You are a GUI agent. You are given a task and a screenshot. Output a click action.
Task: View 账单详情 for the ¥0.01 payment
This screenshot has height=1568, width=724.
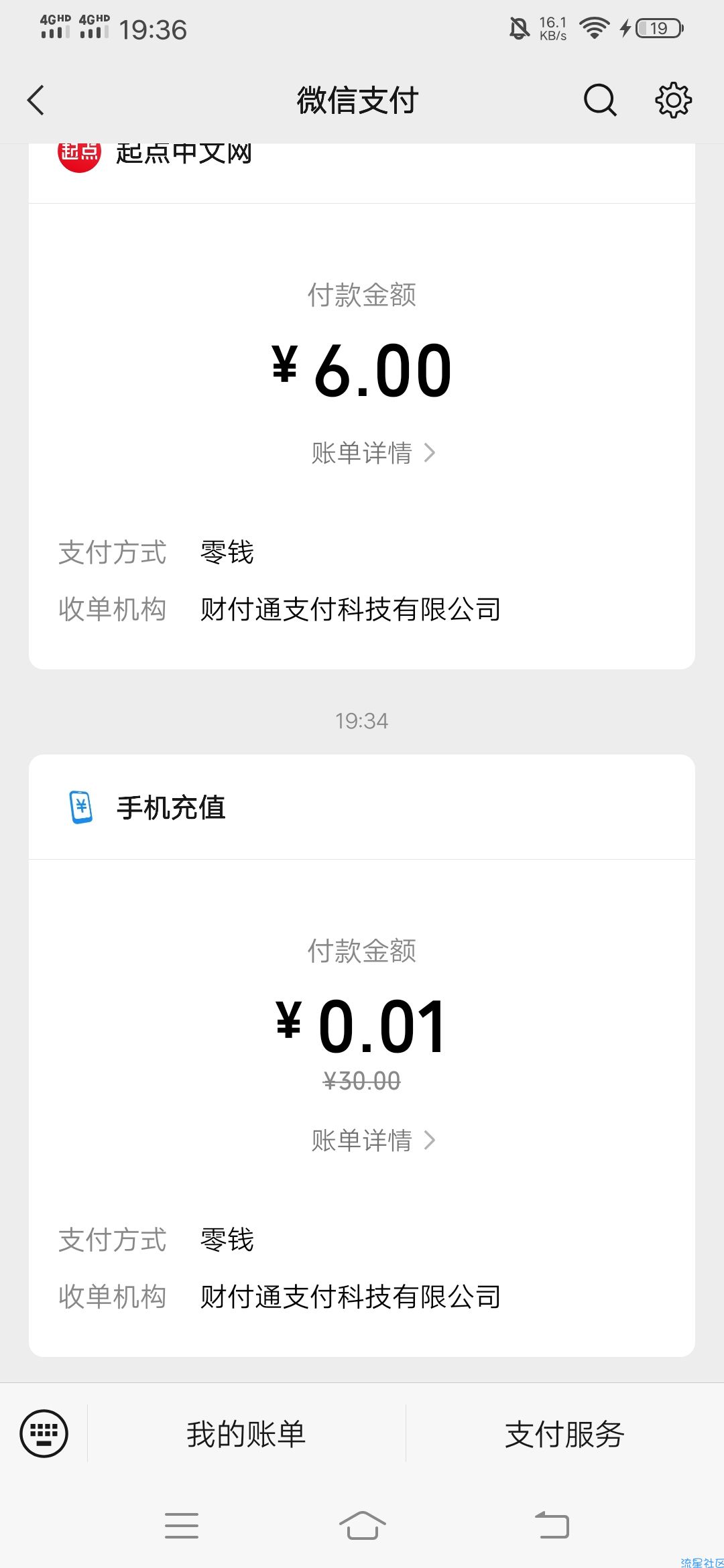pos(373,1140)
